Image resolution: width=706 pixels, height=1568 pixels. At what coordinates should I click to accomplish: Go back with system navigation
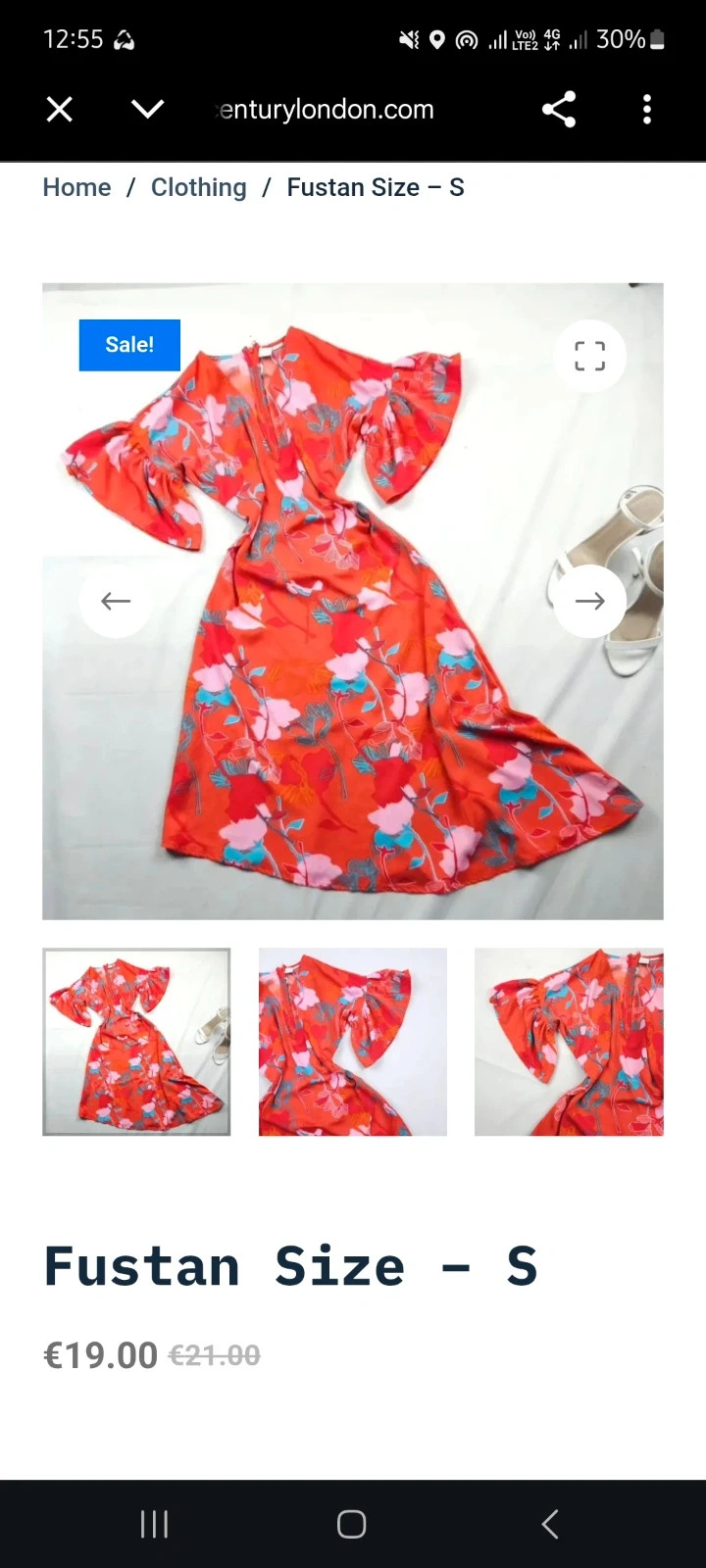(550, 1524)
